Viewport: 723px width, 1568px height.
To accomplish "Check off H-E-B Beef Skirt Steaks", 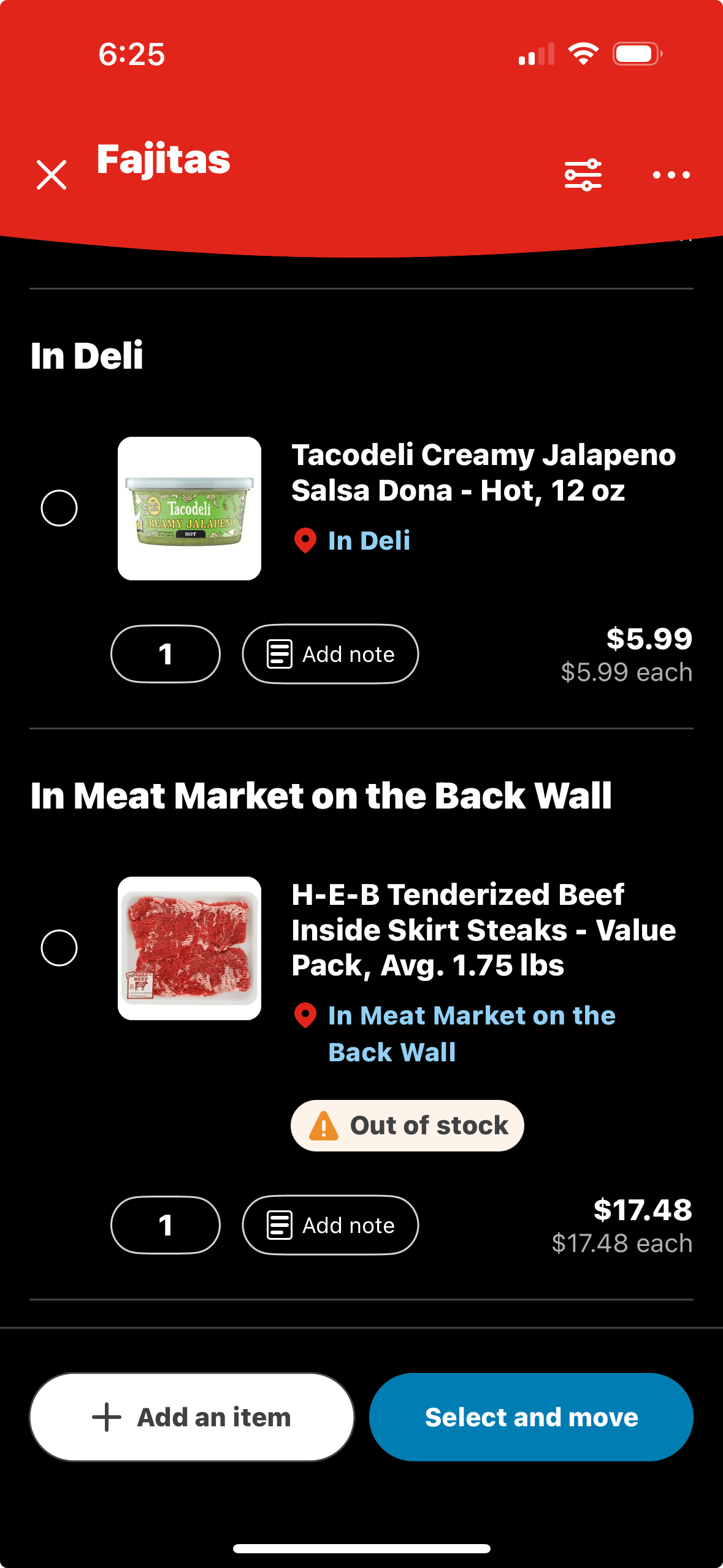I will click(59, 948).
